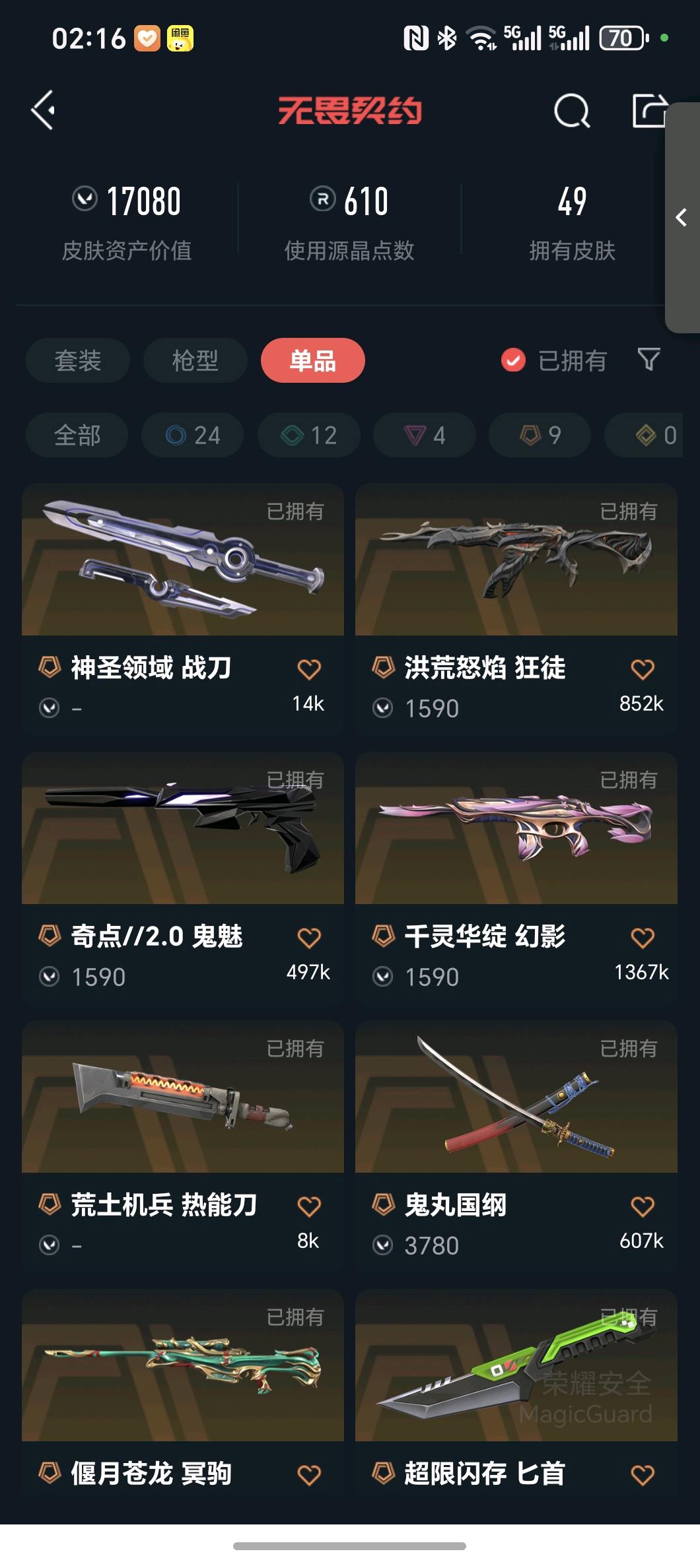
Task: Like the 洪荒怒焰 狂徒 skin
Action: click(642, 669)
